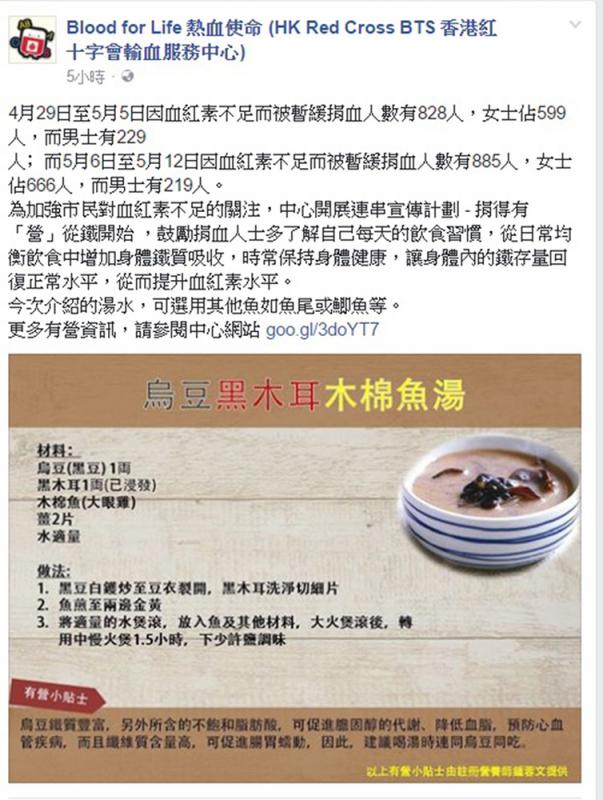View the 烏豆黑木耳木棉魚湯 recipe image

pos(301,565)
